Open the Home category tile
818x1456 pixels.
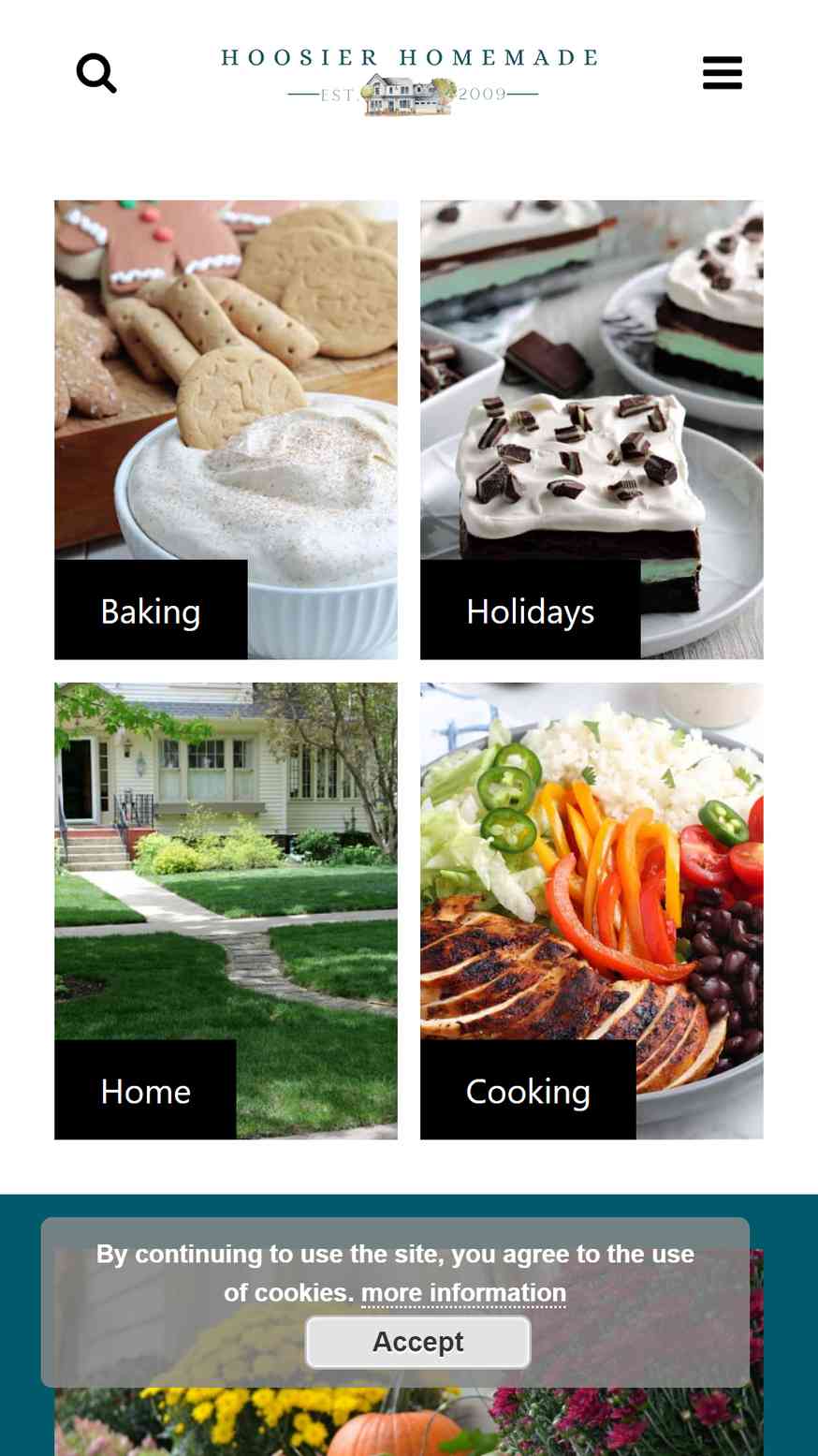click(x=226, y=911)
